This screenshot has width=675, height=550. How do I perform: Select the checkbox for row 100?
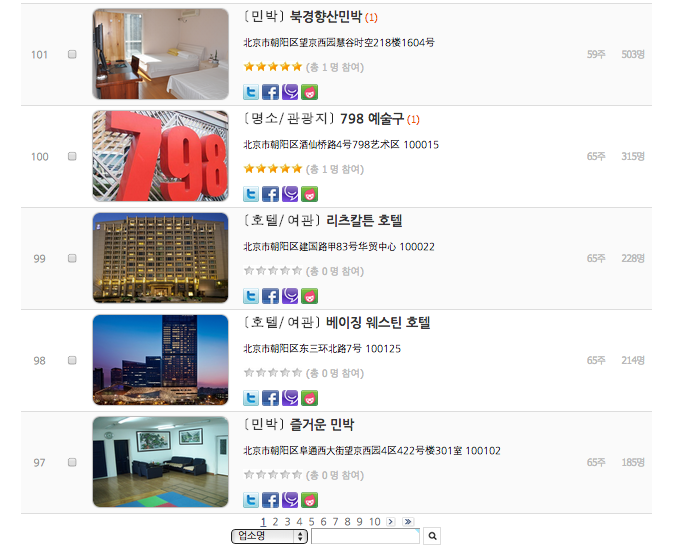coord(72,157)
